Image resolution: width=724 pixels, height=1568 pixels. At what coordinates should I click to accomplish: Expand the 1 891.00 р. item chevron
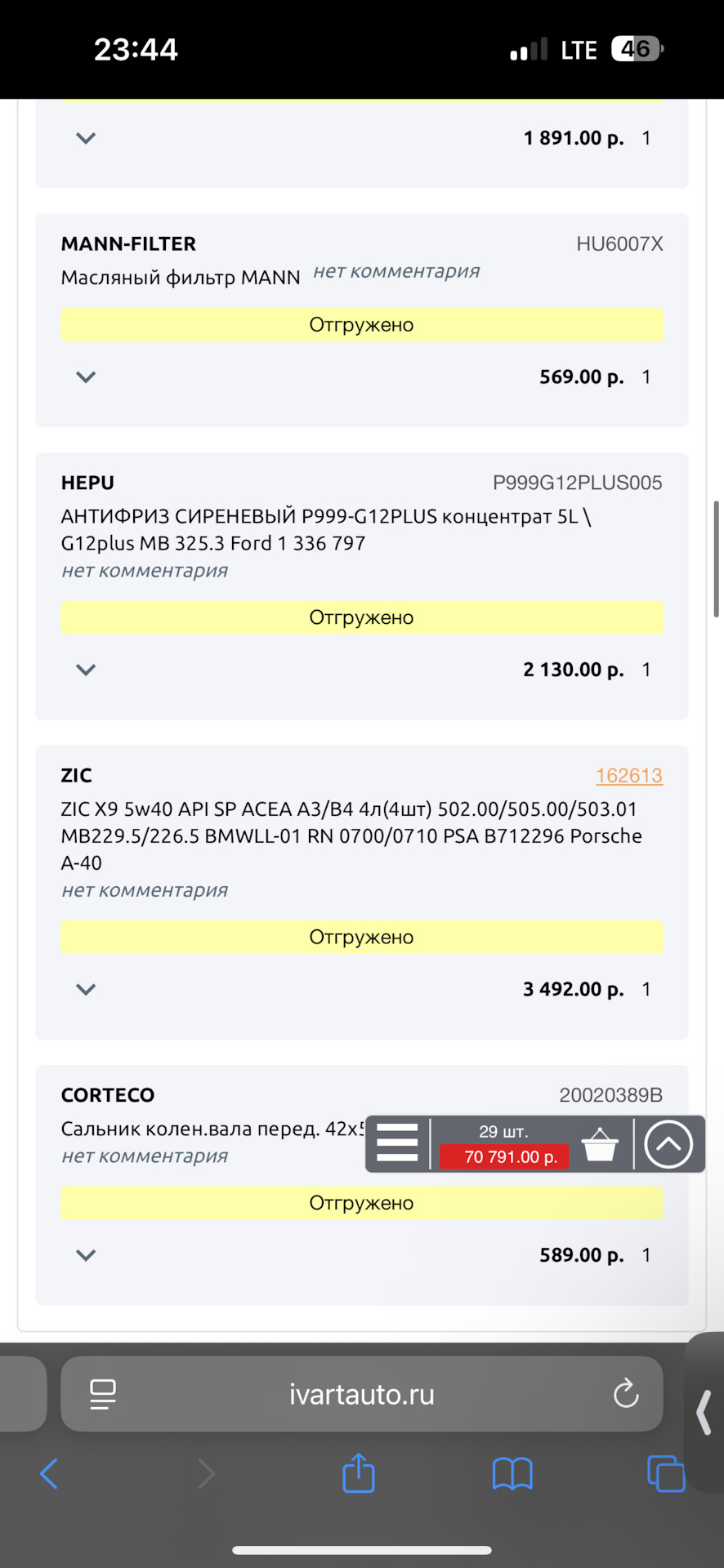[x=86, y=138]
